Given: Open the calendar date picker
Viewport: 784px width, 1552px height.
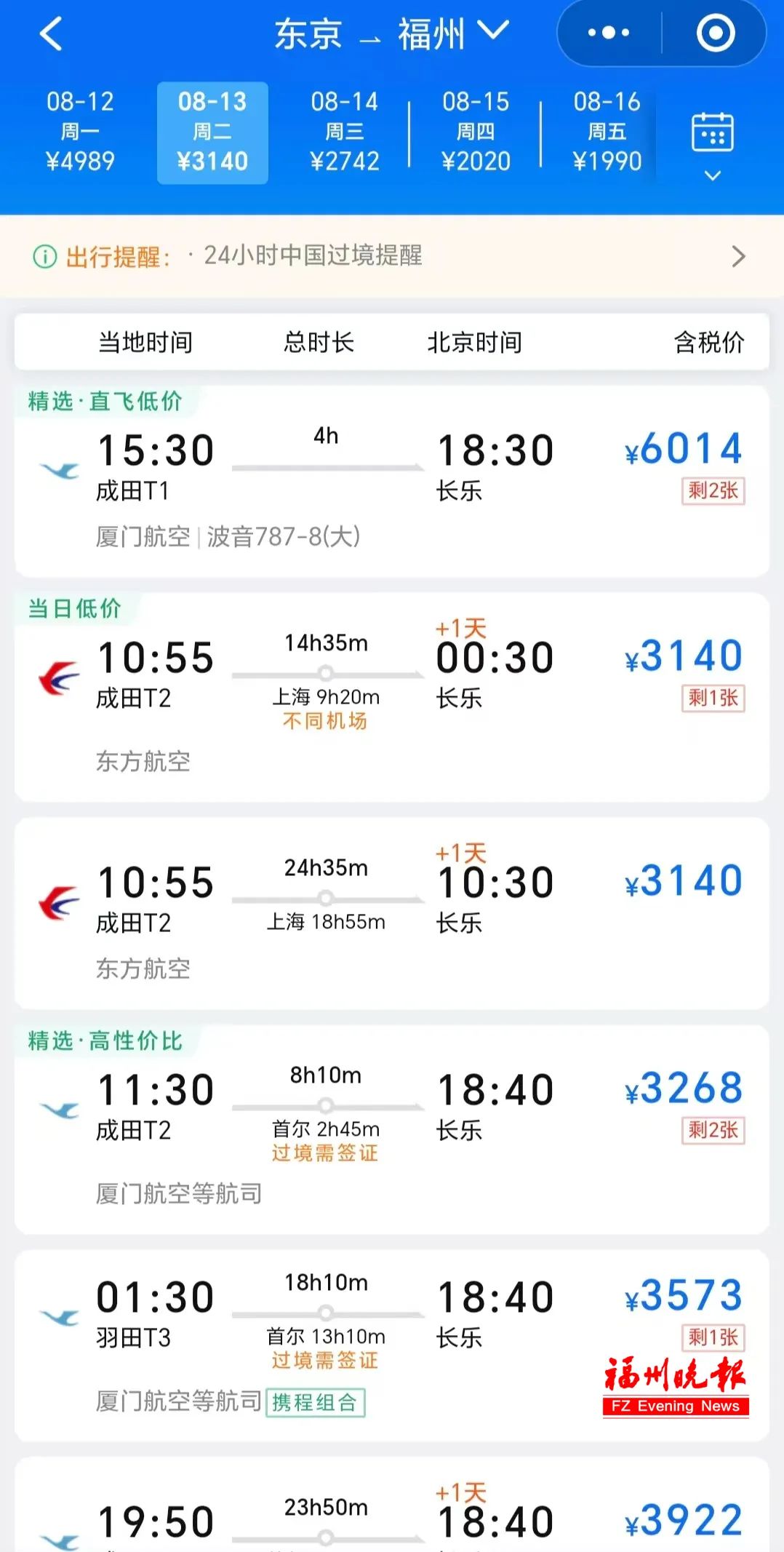Looking at the screenshot, I should click(712, 146).
